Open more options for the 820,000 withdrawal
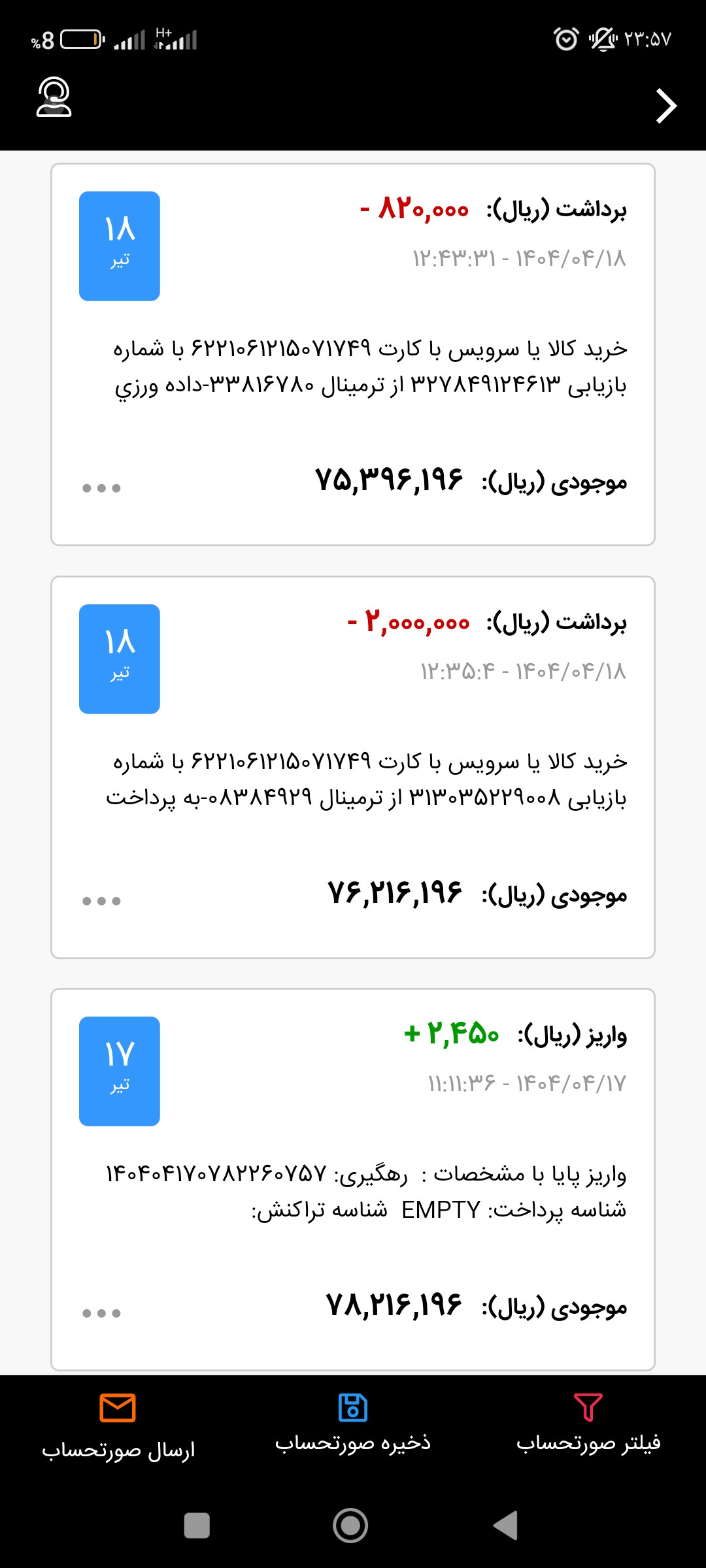Viewport: 706px width, 1568px height. pyautogui.click(x=101, y=488)
